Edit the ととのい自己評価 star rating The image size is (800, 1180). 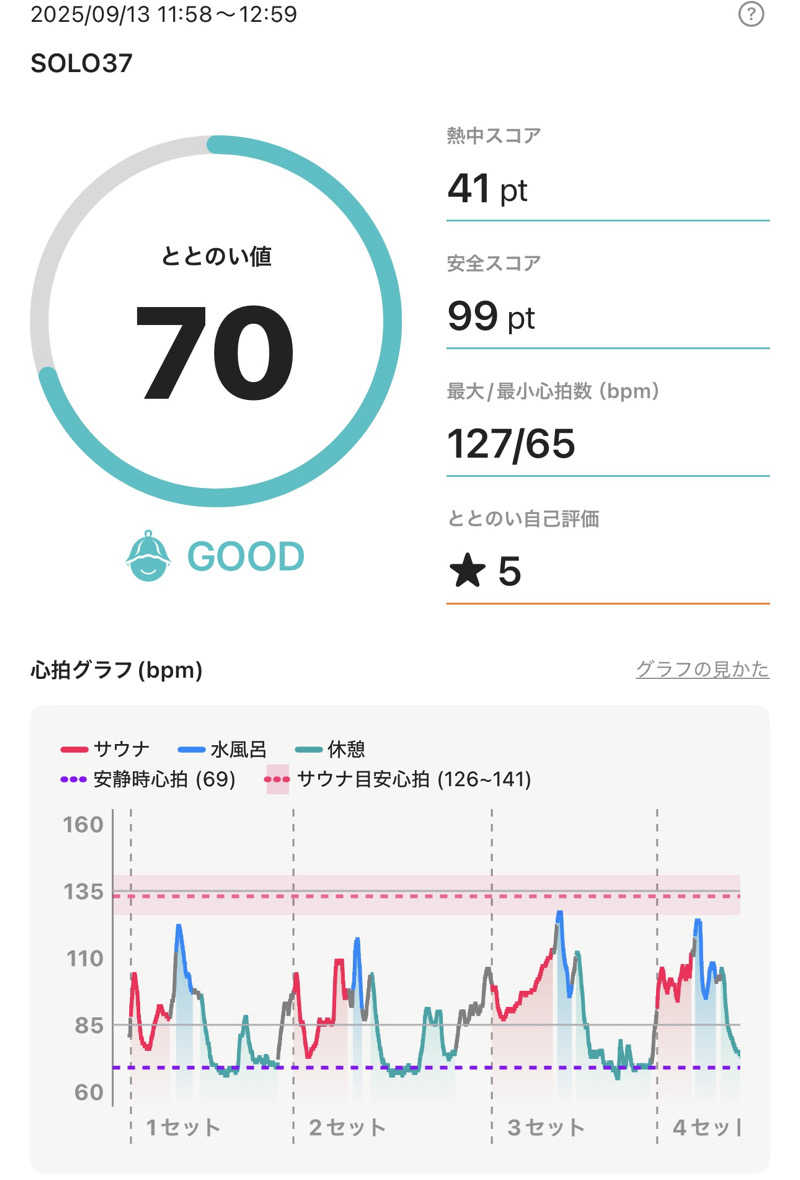(486, 572)
